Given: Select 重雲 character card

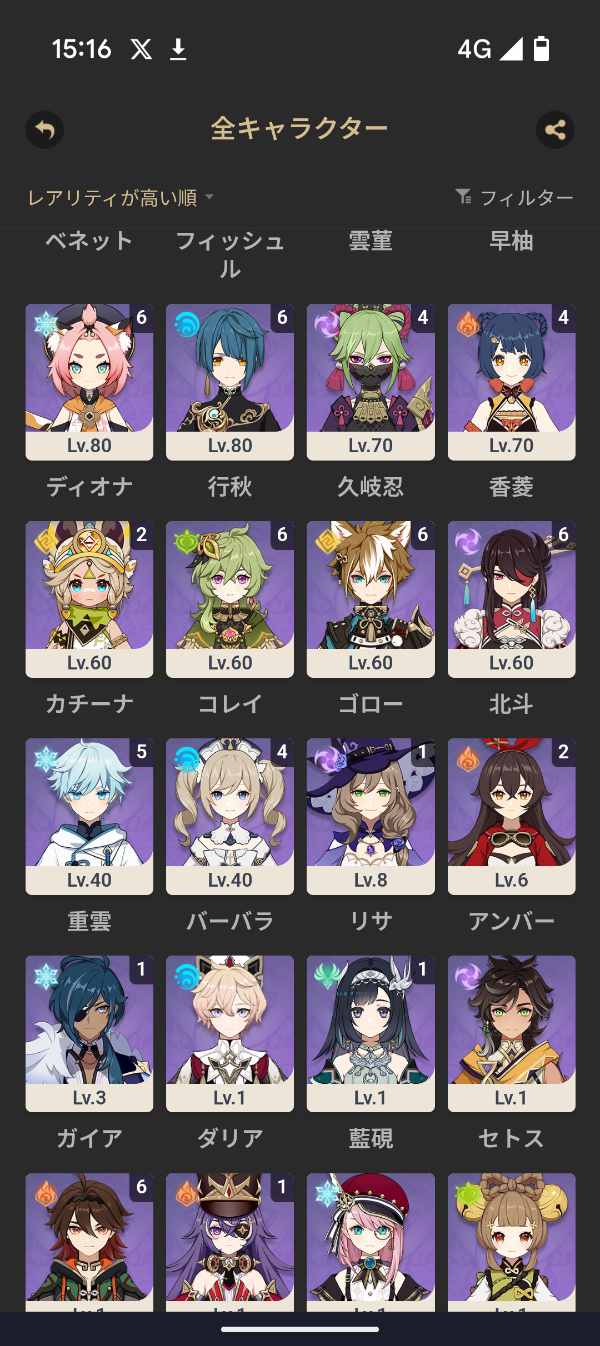Looking at the screenshot, I should (x=89, y=815).
